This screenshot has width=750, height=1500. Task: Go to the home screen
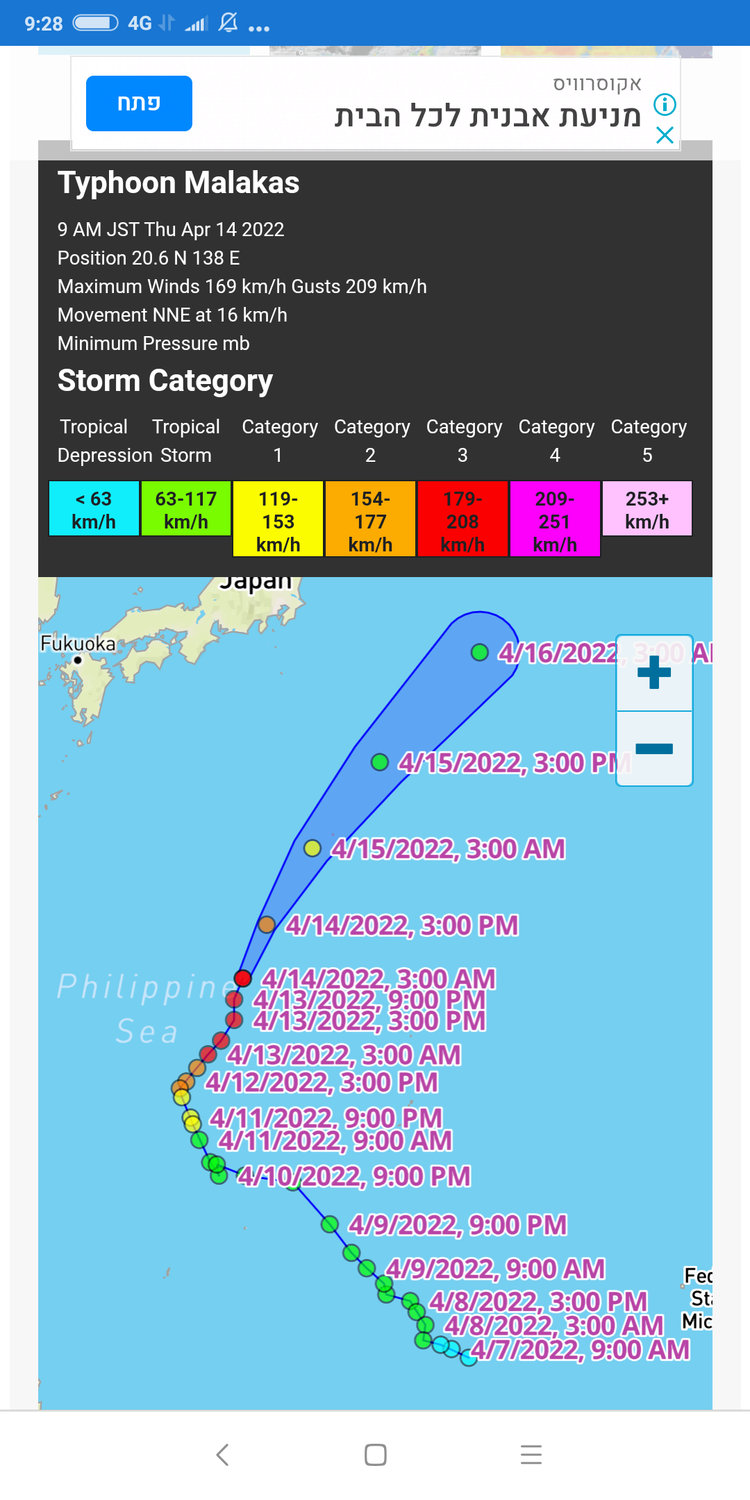coord(375,1455)
